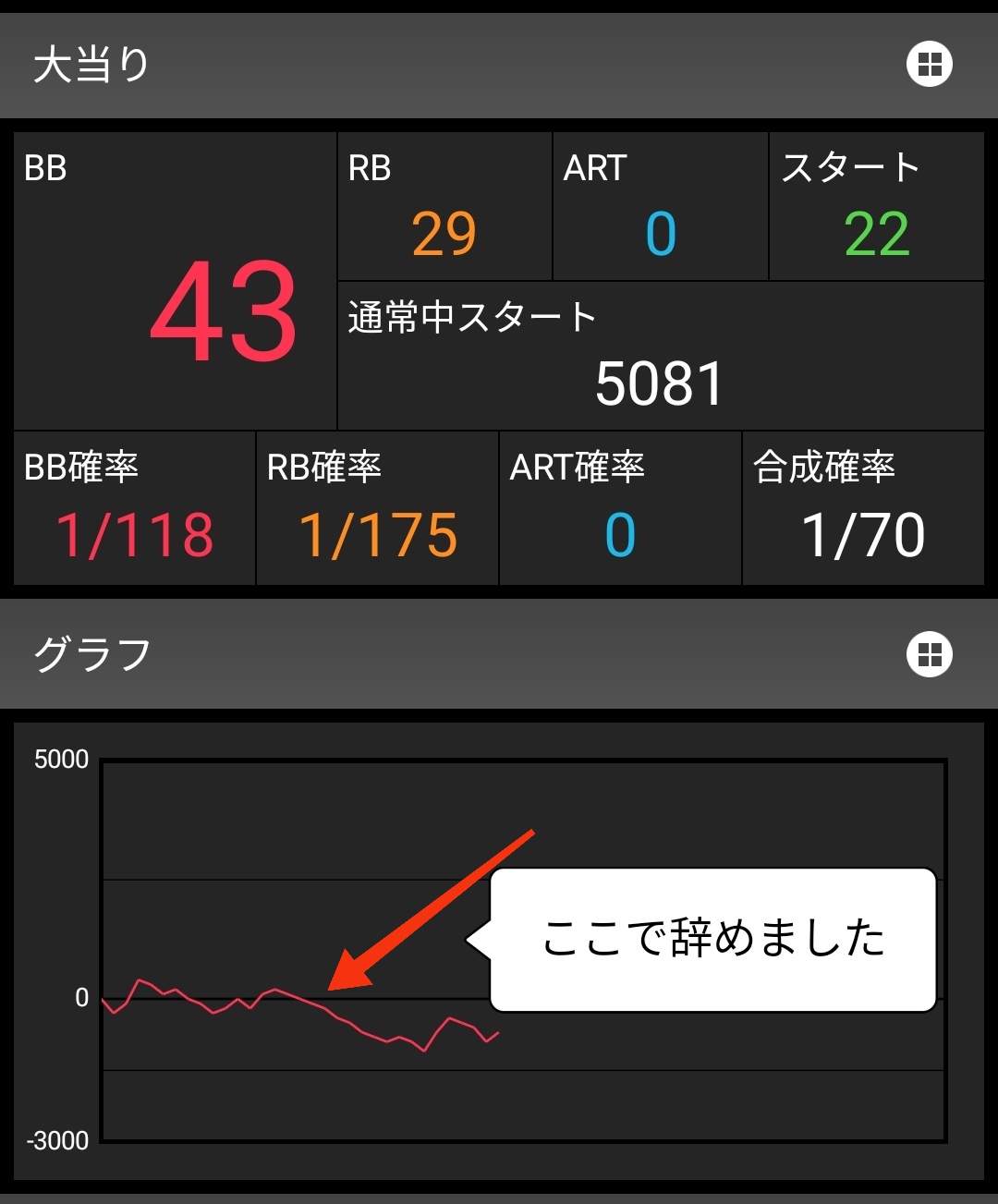The height and width of the screenshot is (1204, 998).
Task: Tap the grid icon in グラフ header
Action: 930,654
